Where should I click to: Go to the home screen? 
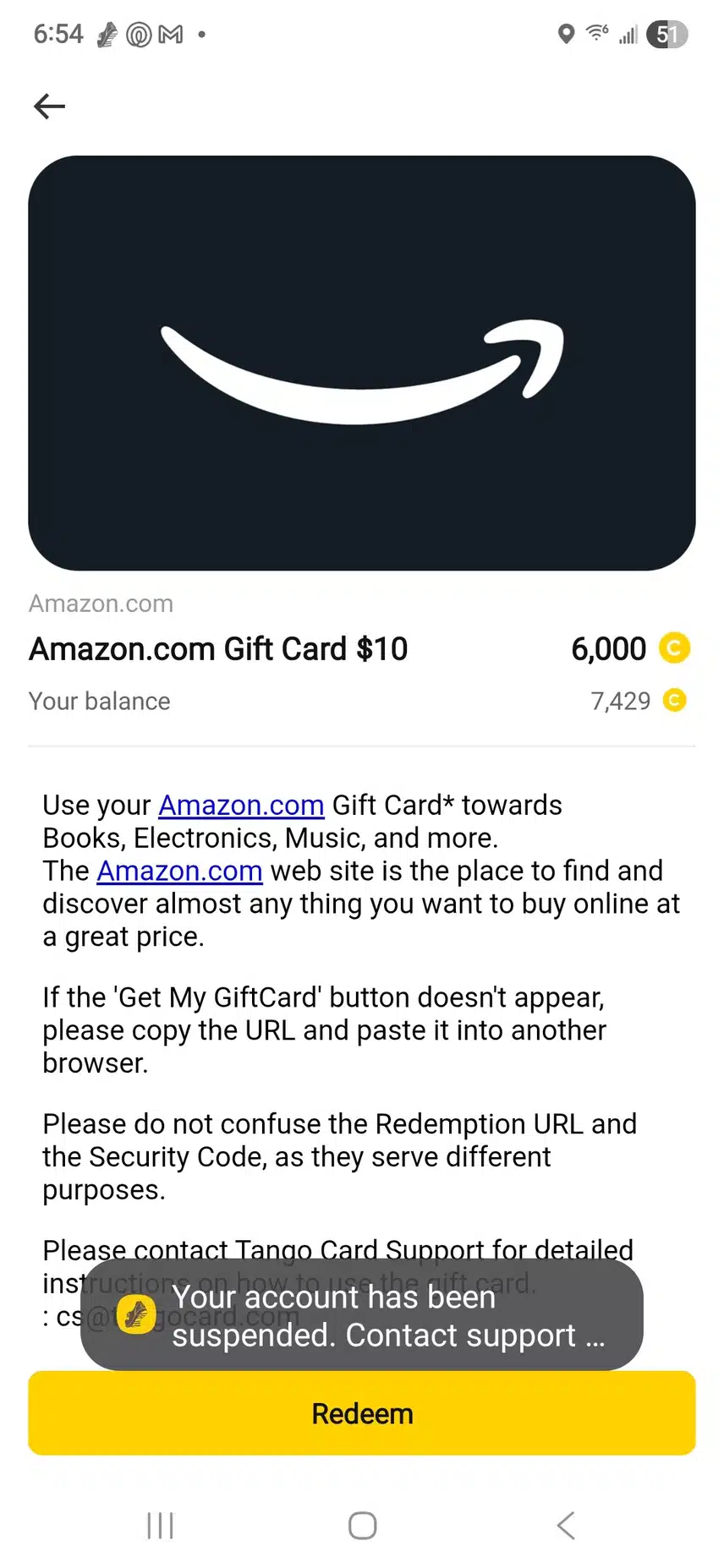(362, 1526)
